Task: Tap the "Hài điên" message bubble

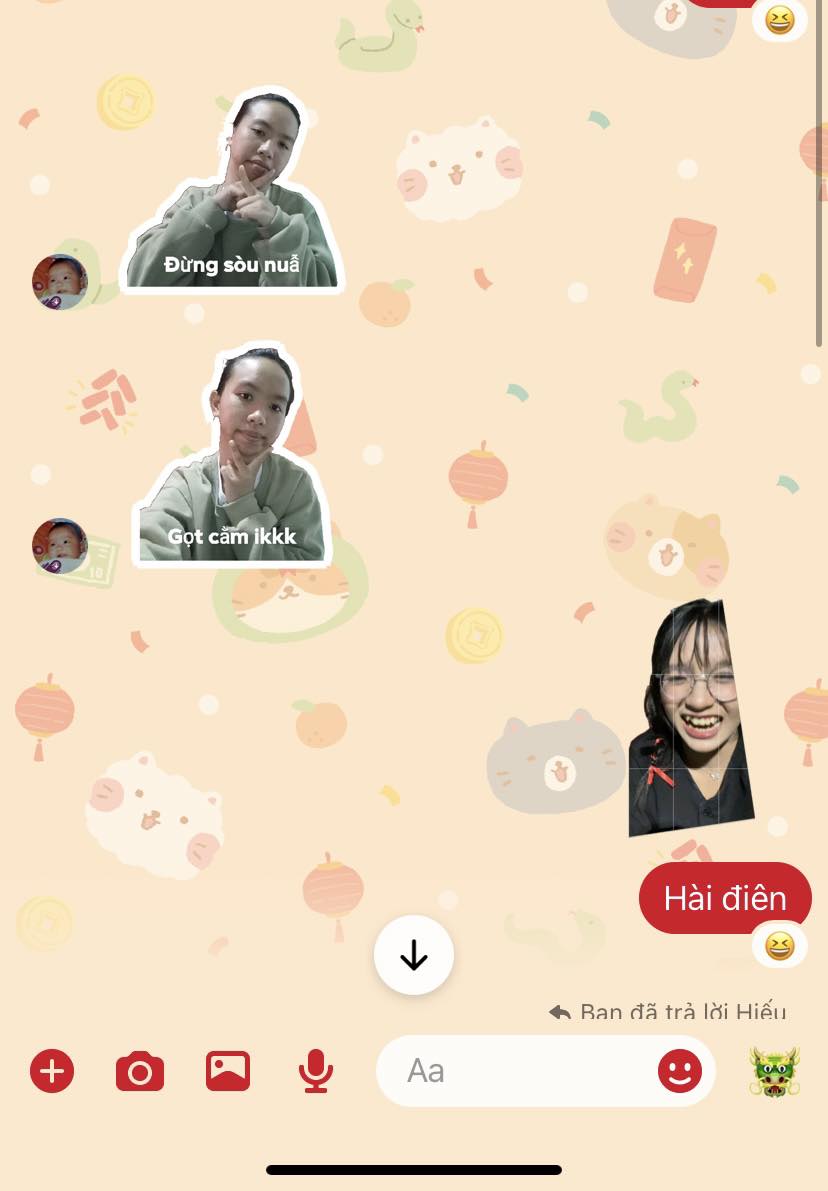Action: [725, 898]
